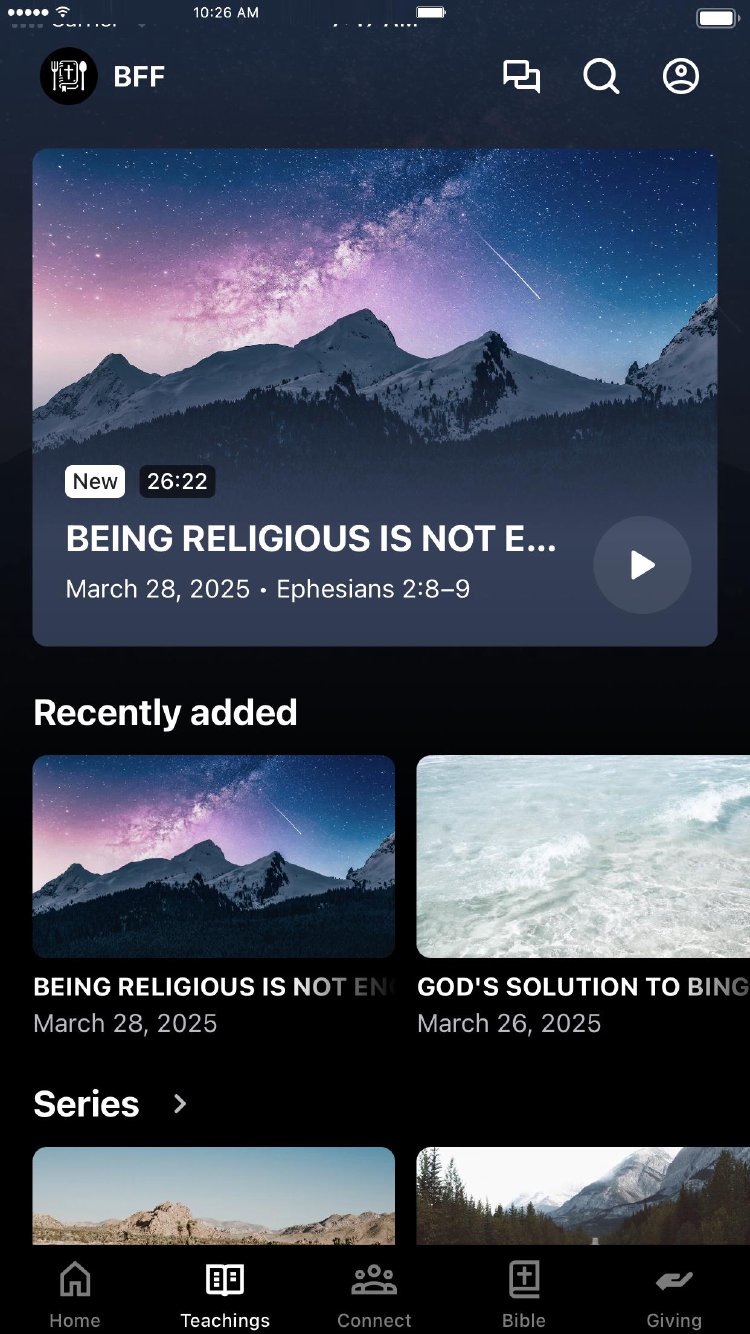Screen dimensions: 750x1334
Task: Select the Teachings tab
Action: click(x=225, y=1294)
